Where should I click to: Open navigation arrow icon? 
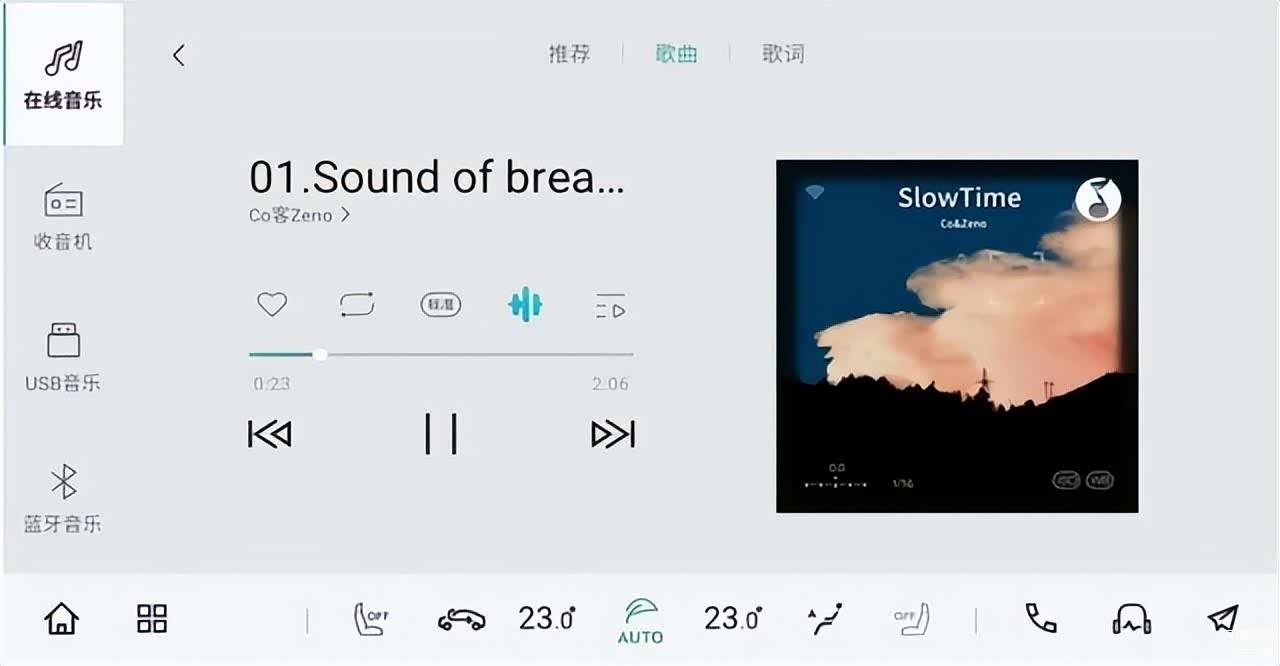1222,619
